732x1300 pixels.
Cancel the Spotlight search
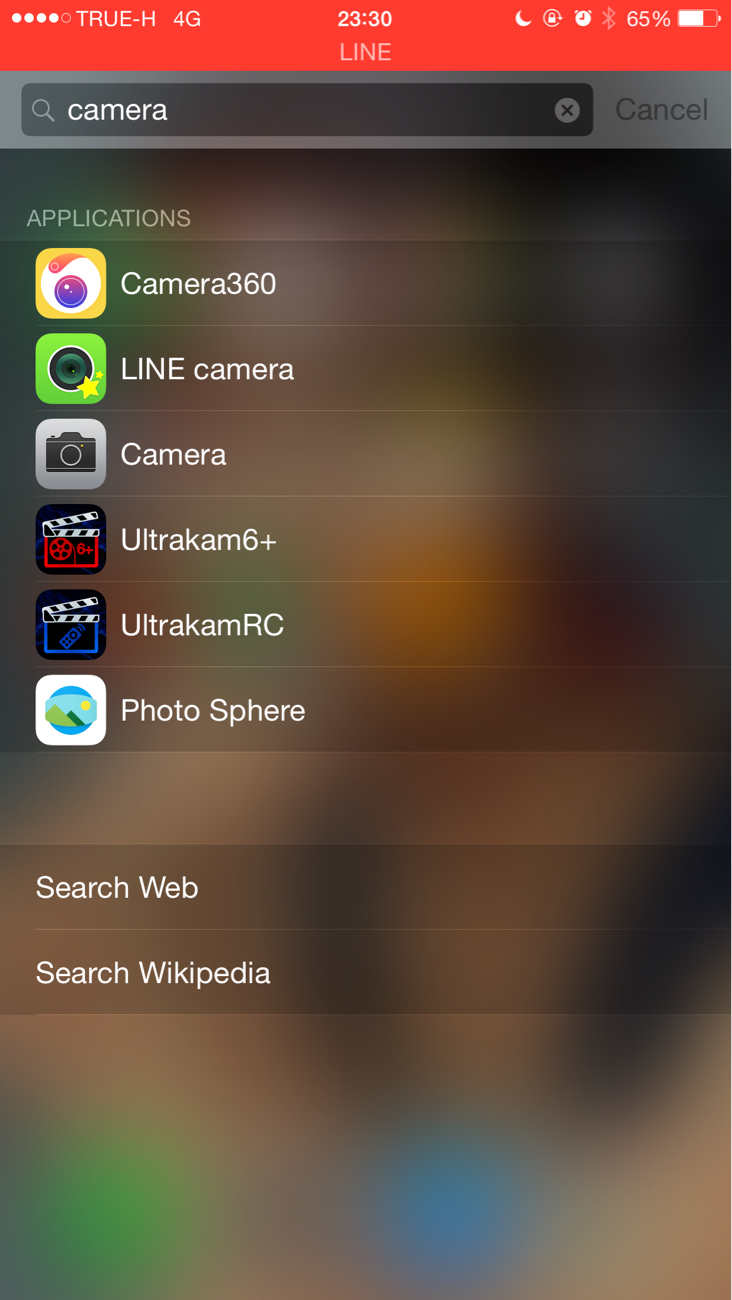click(x=661, y=110)
